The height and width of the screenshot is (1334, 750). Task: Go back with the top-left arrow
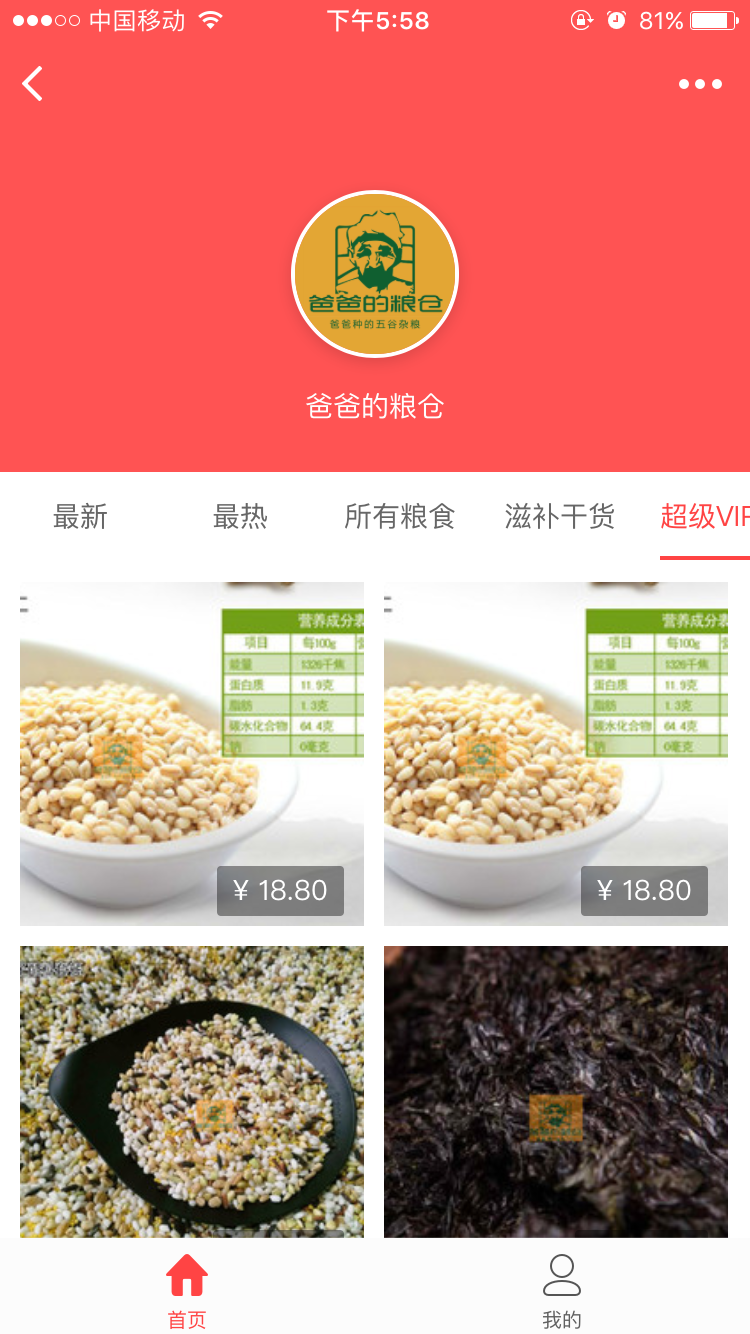click(33, 84)
